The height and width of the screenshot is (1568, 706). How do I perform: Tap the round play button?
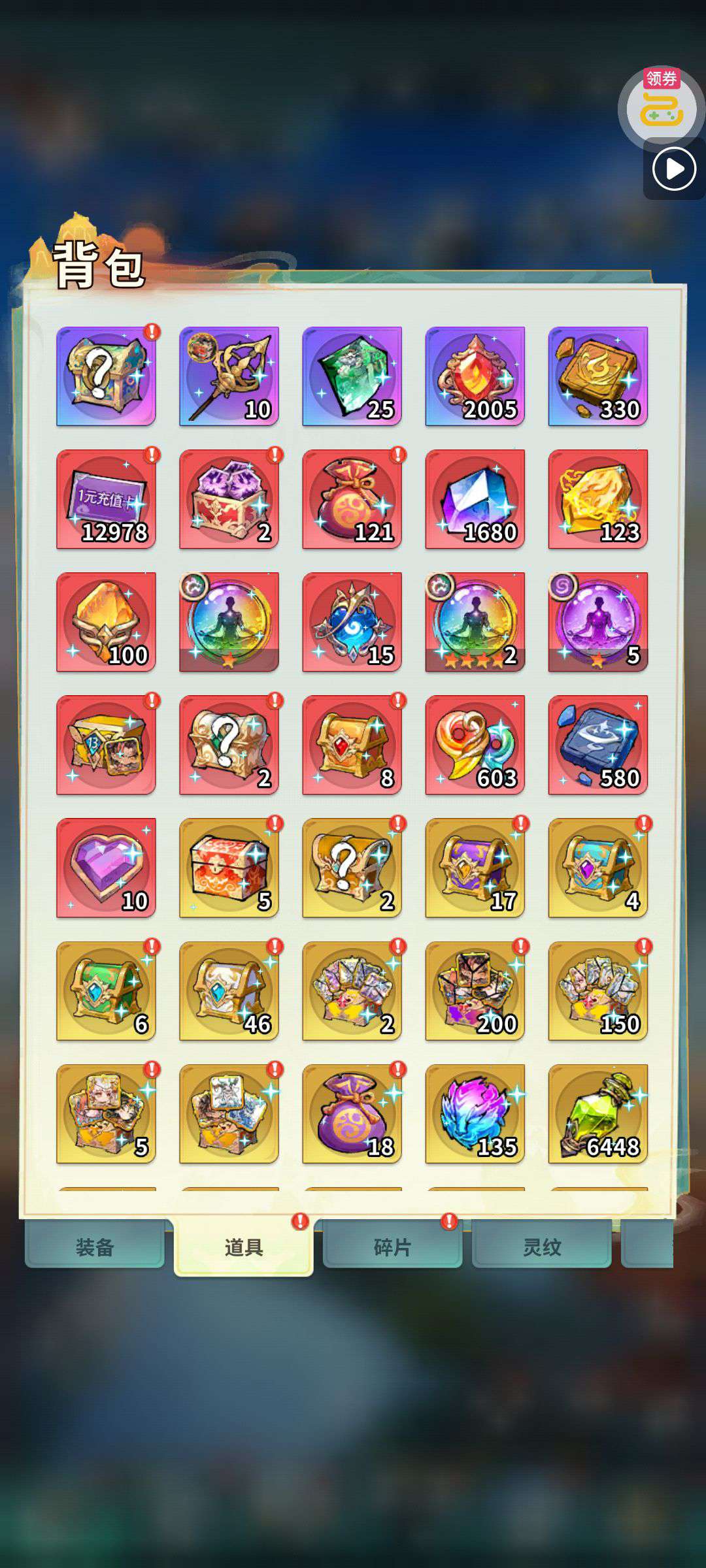[674, 169]
